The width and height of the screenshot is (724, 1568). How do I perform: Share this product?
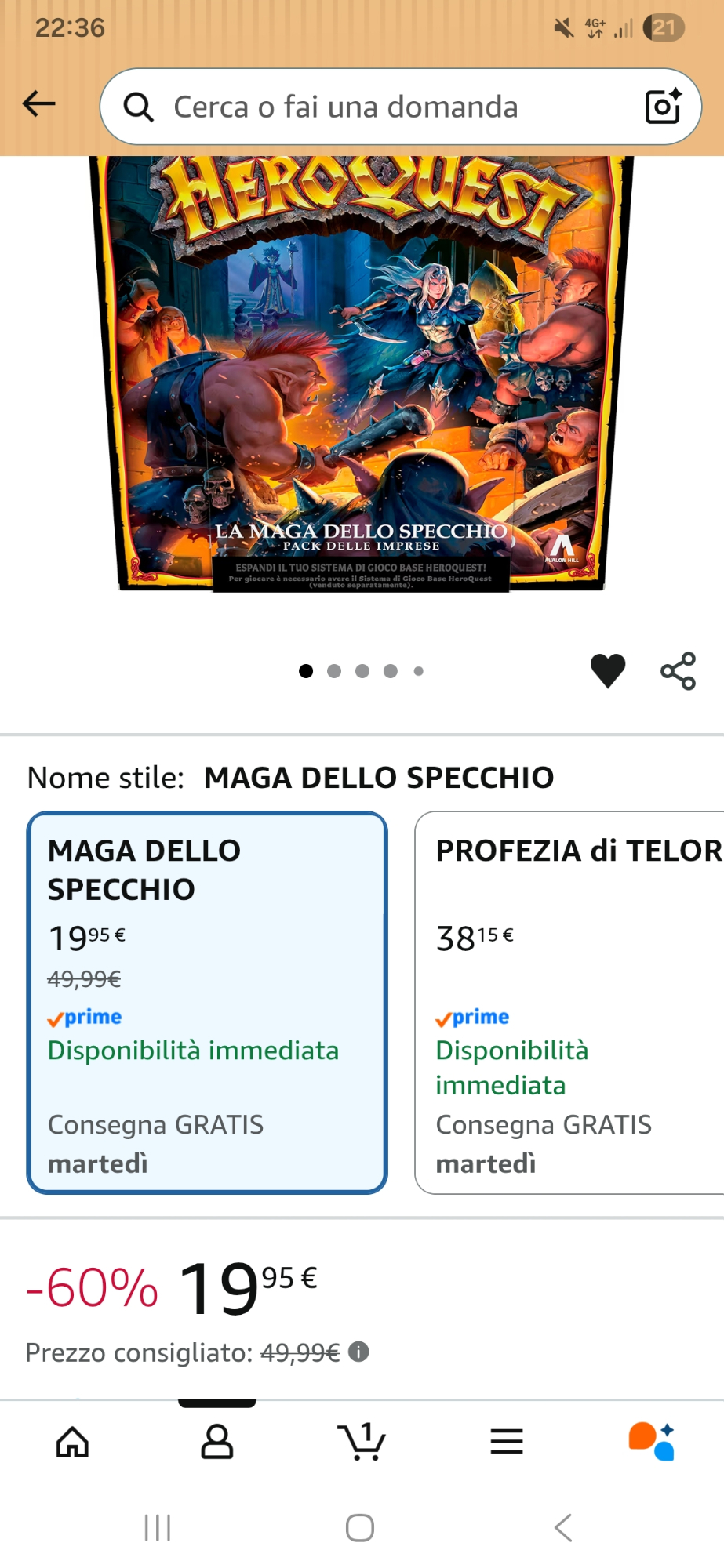[x=679, y=671]
